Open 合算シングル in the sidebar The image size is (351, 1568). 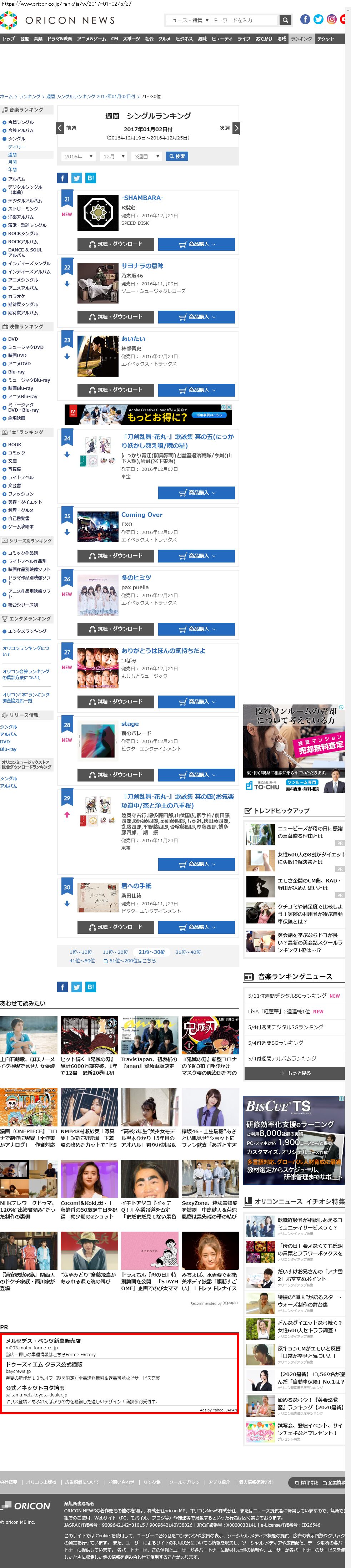click(x=21, y=122)
